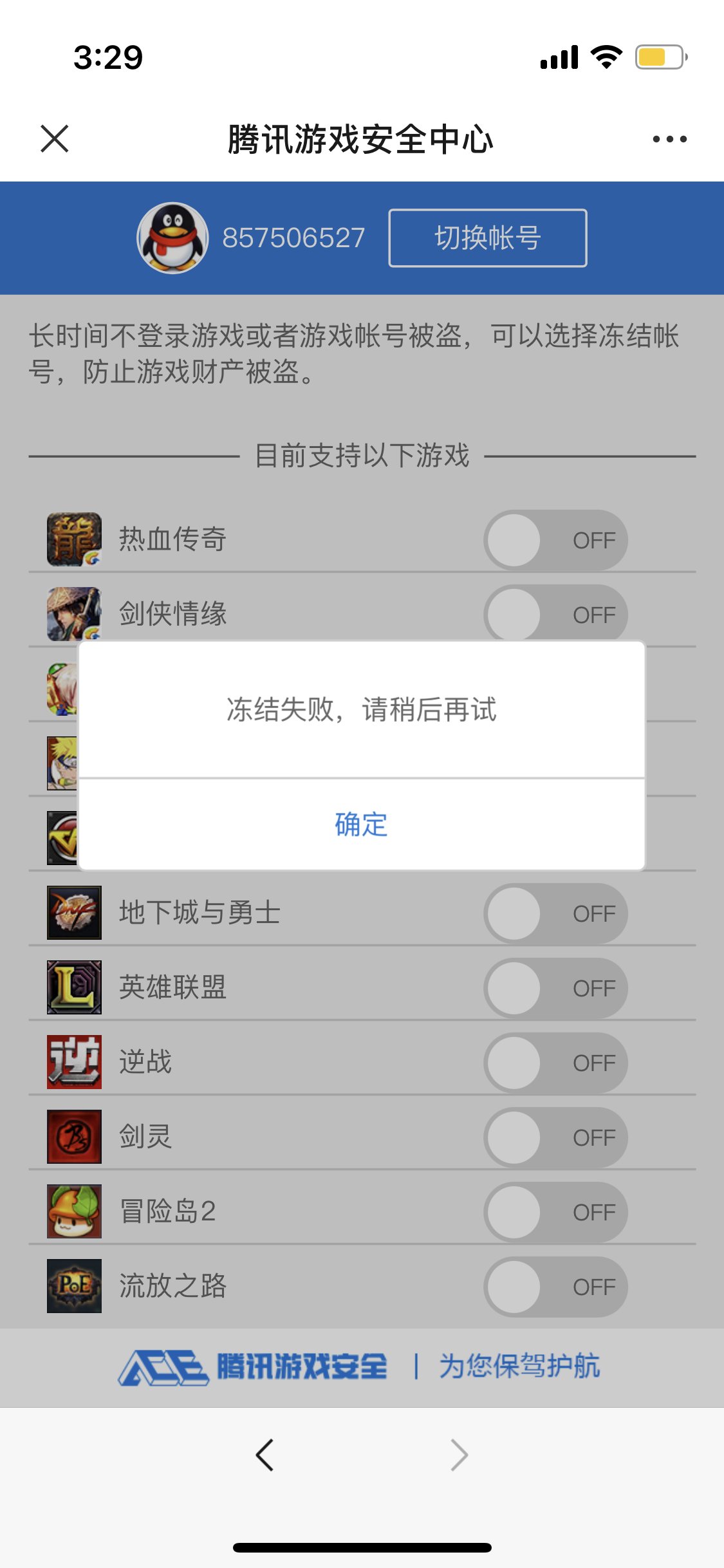
Task: Turn on the 剑灵 freeze switch
Action: (555, 1137)
